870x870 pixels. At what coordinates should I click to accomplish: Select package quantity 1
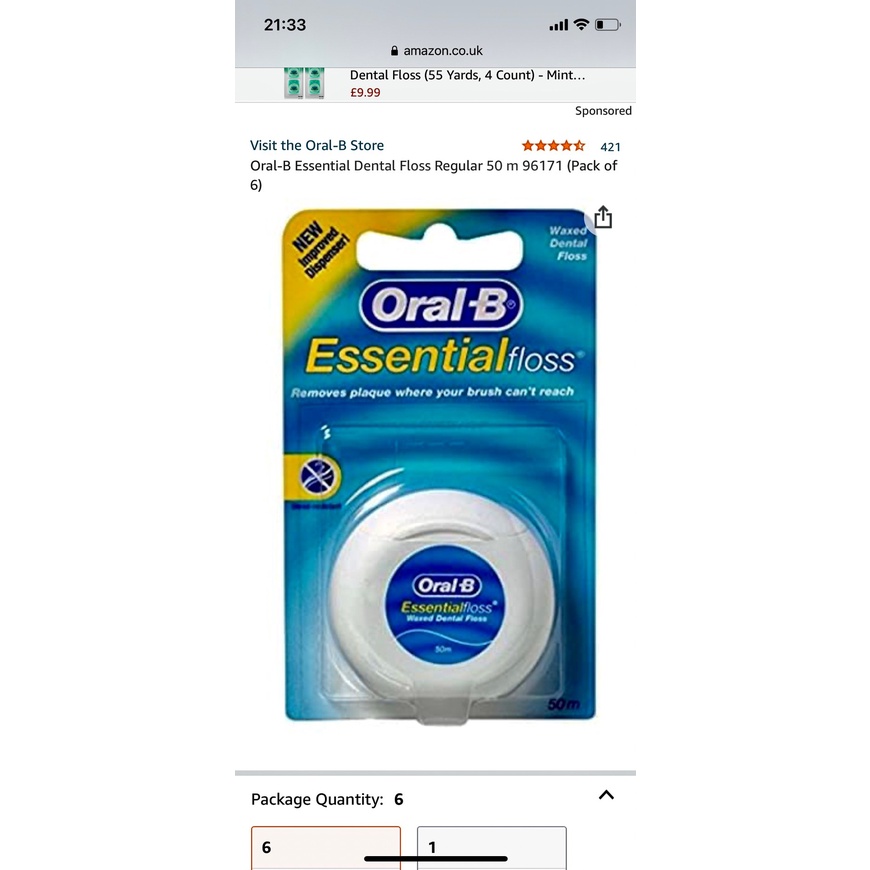492,847
